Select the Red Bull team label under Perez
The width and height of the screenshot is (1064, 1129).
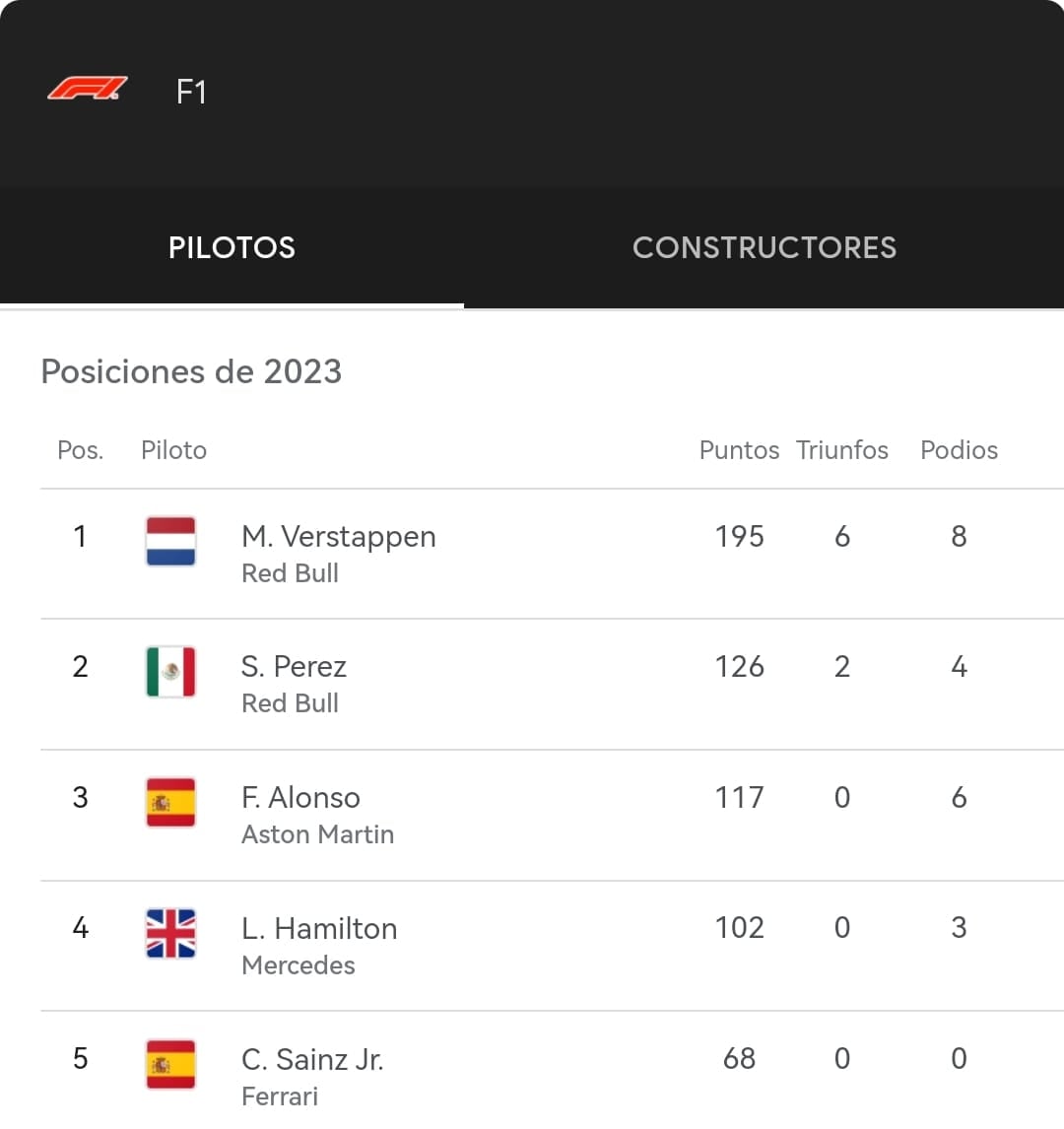290,703
